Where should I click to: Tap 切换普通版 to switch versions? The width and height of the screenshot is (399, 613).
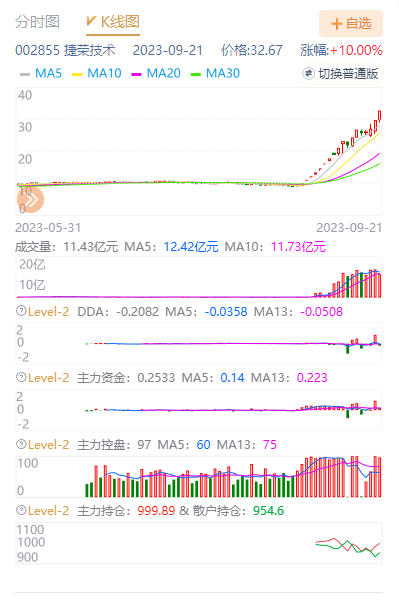340,73
